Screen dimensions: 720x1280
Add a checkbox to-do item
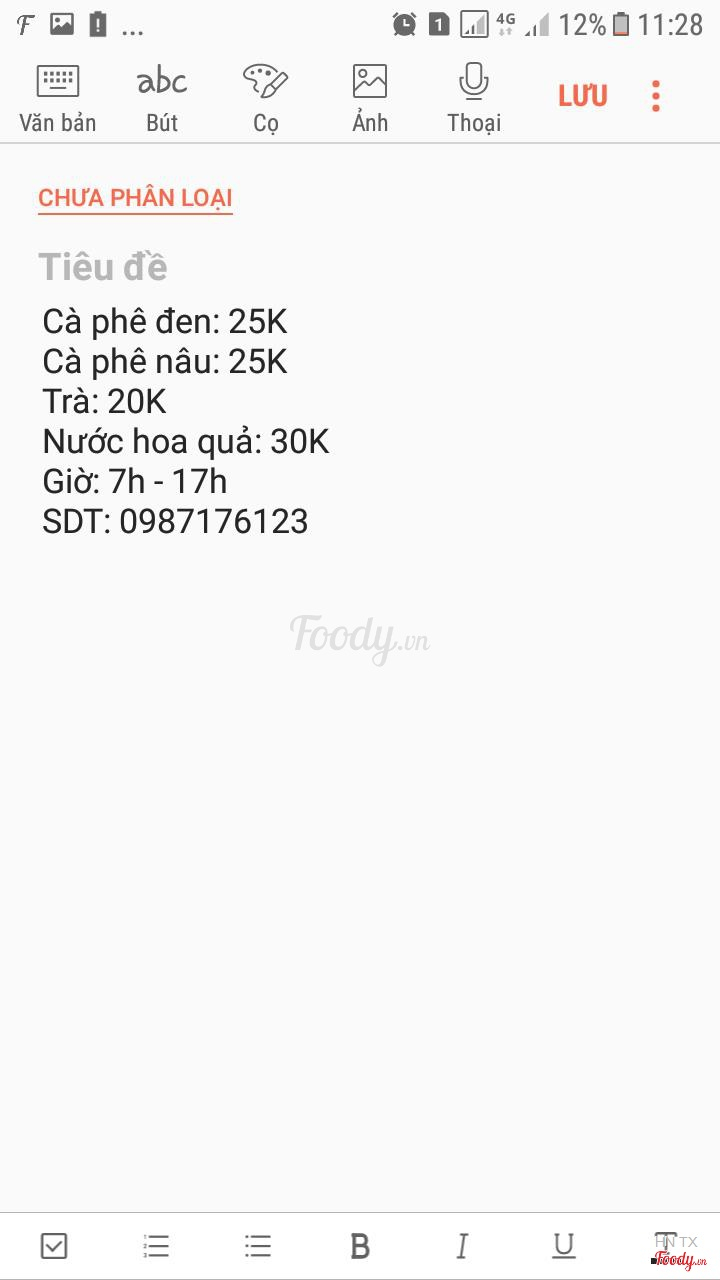coord(54,1246)
